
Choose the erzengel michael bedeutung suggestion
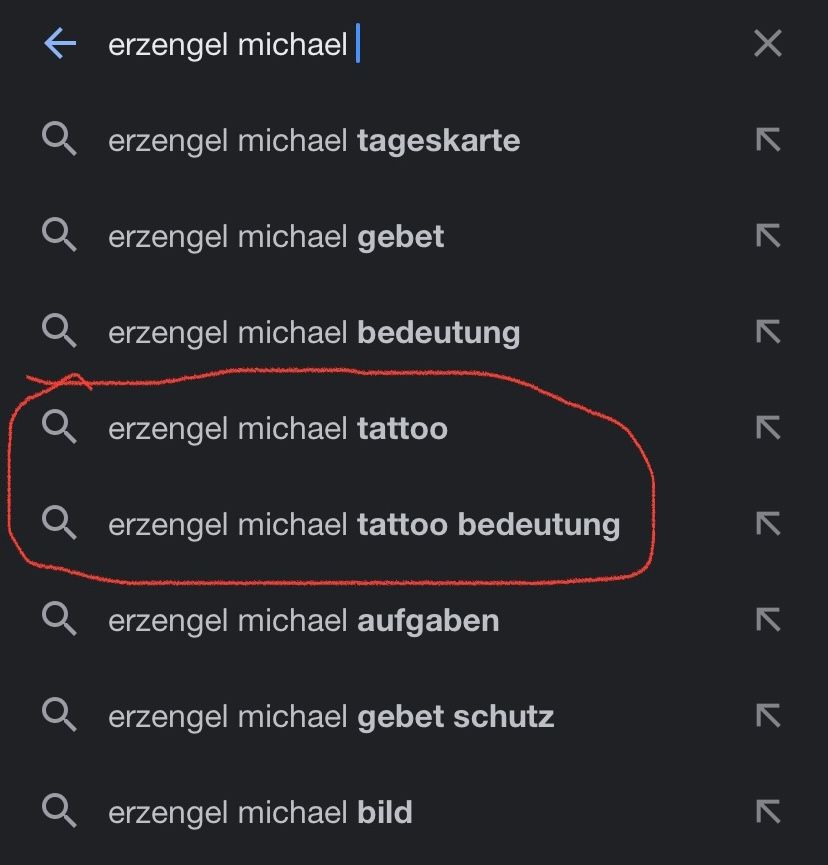pyautogui.click(x=313, y=333)
